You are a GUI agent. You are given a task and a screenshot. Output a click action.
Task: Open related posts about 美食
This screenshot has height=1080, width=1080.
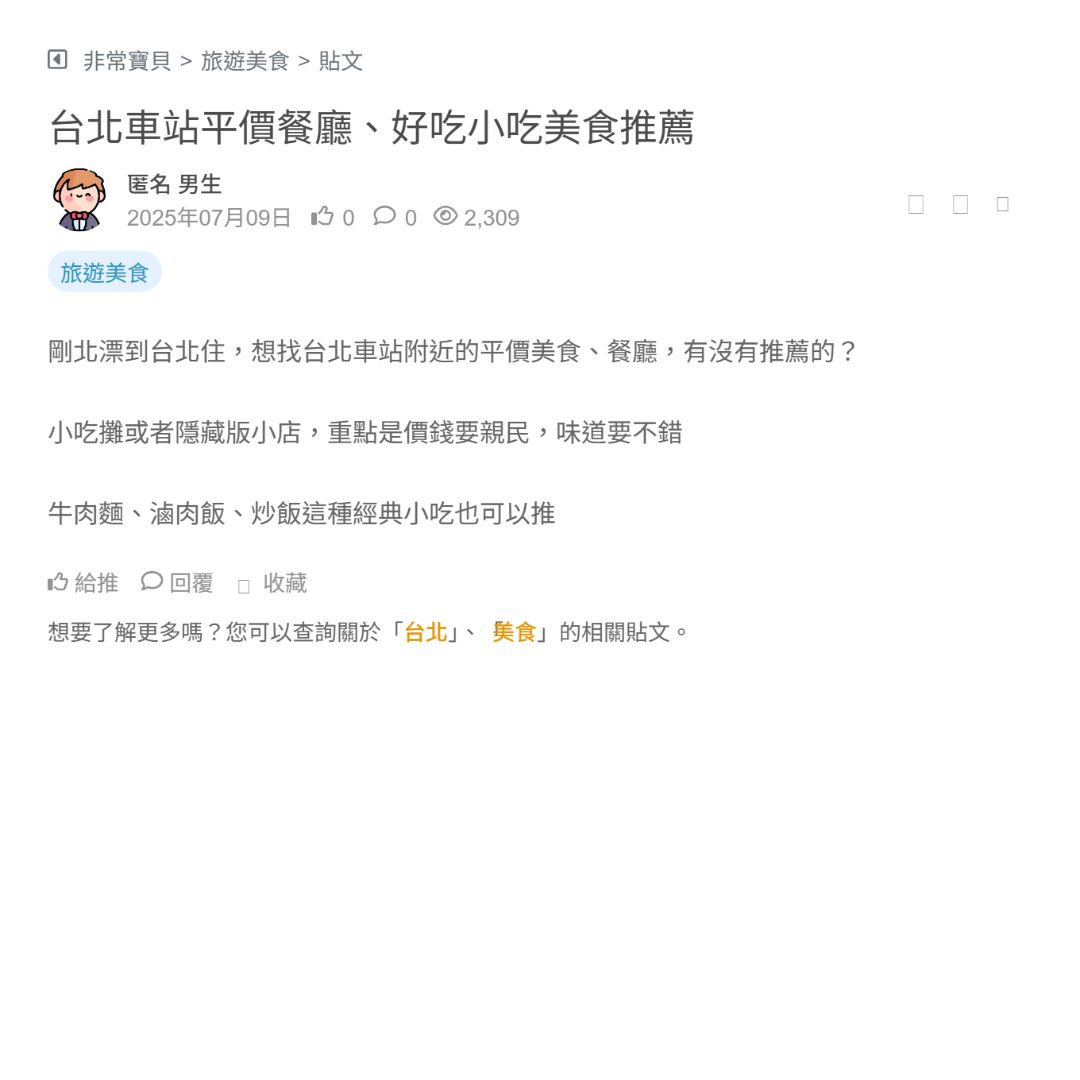(514, 632)
